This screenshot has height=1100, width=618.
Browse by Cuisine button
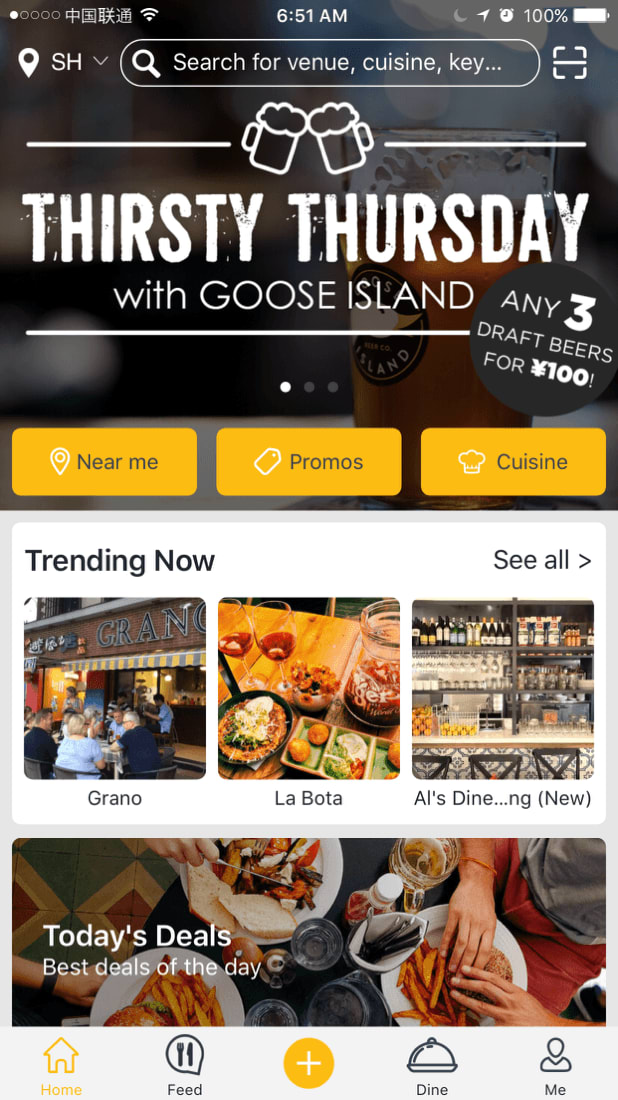click(x=513, y=462)
